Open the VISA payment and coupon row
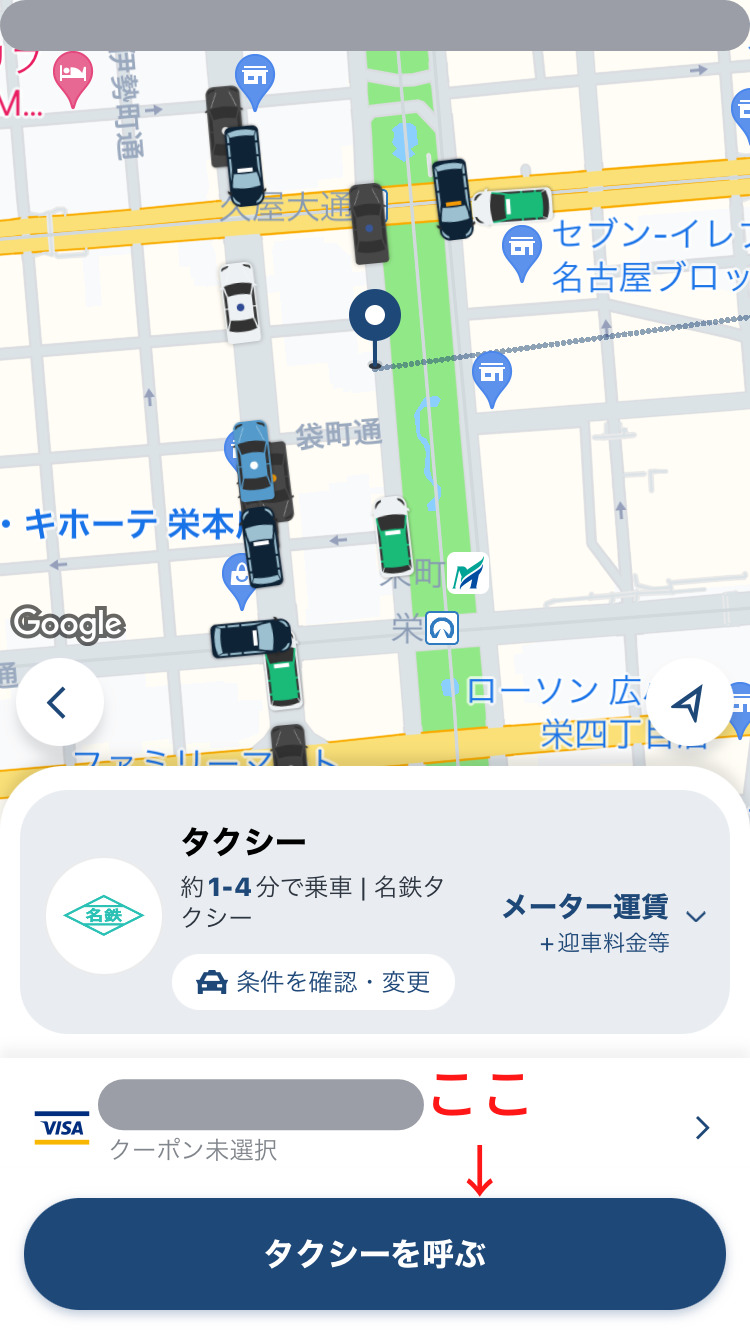Viewport: 750px width, 1334px height. pyautogui.click(x=375, y=1127)
